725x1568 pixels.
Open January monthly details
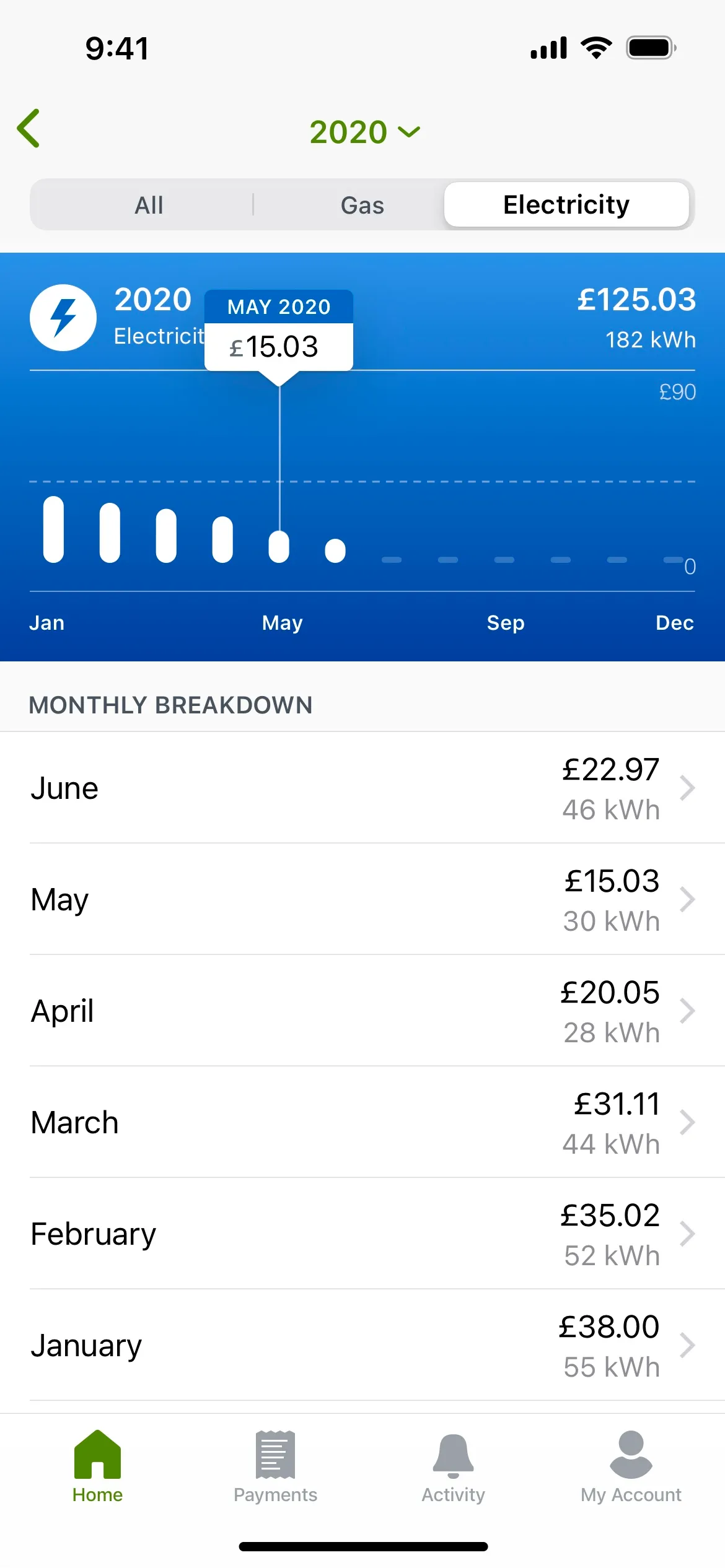(362, 1346)
